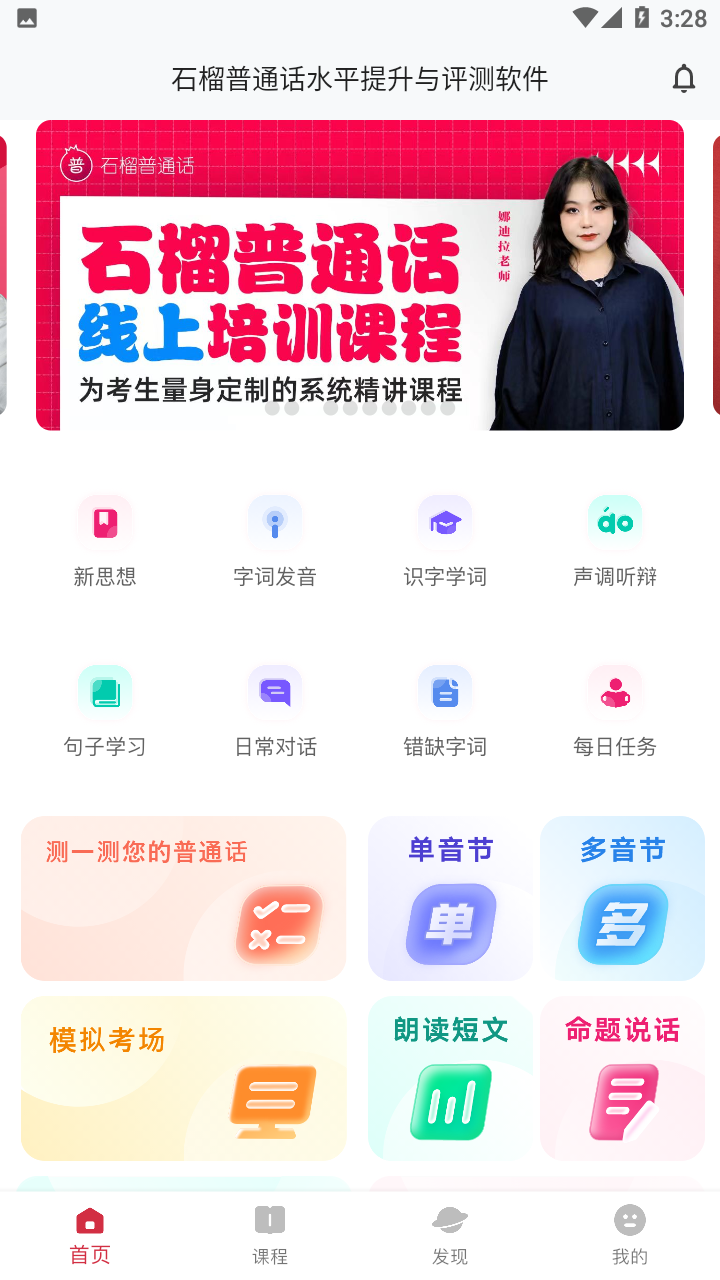Select 声调听辩 exercise
This screenshot has height=1280, width=720.
[x=615, y=541]
